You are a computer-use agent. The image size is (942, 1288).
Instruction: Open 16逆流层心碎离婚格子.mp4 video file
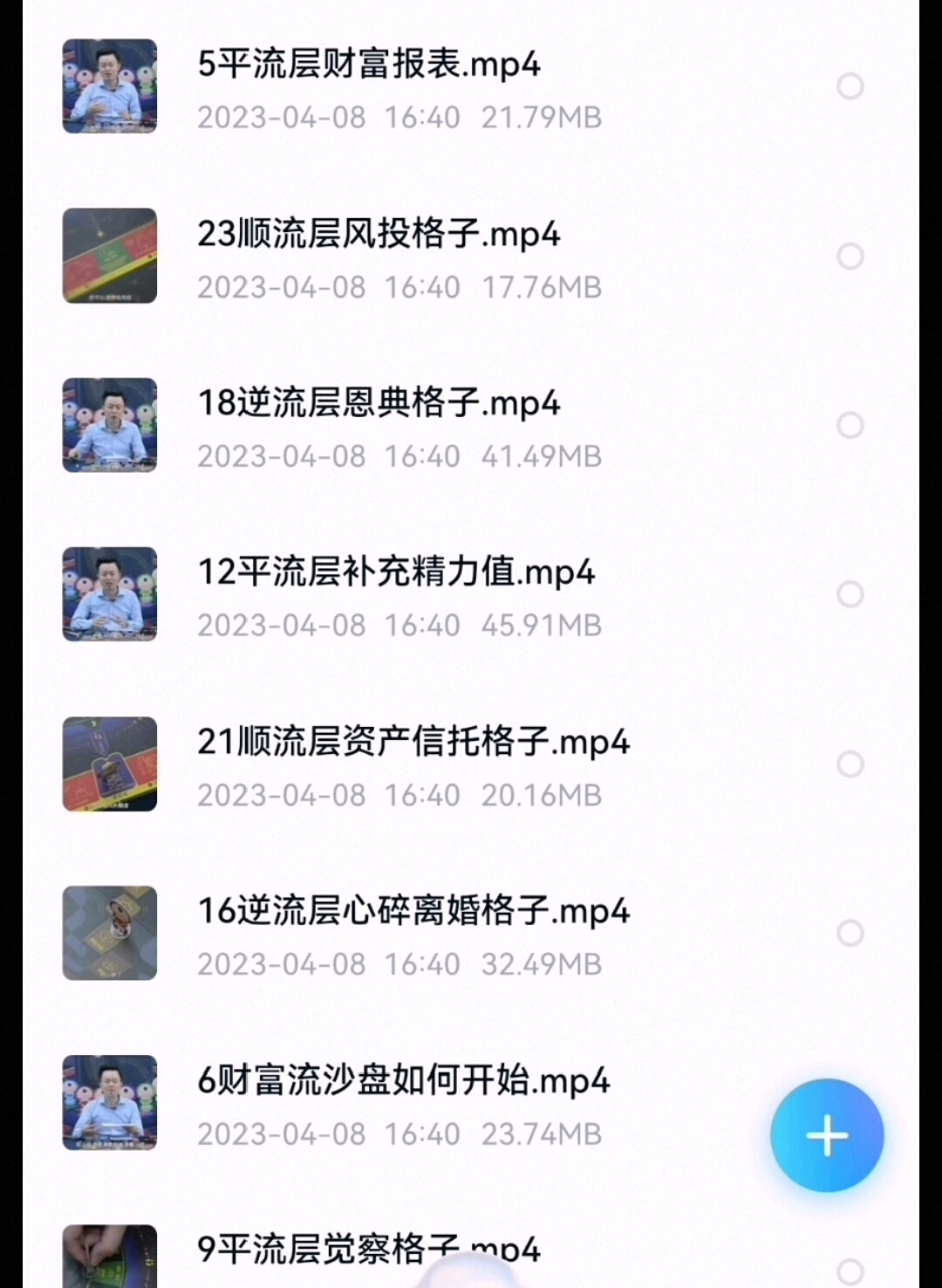[413, 912]
